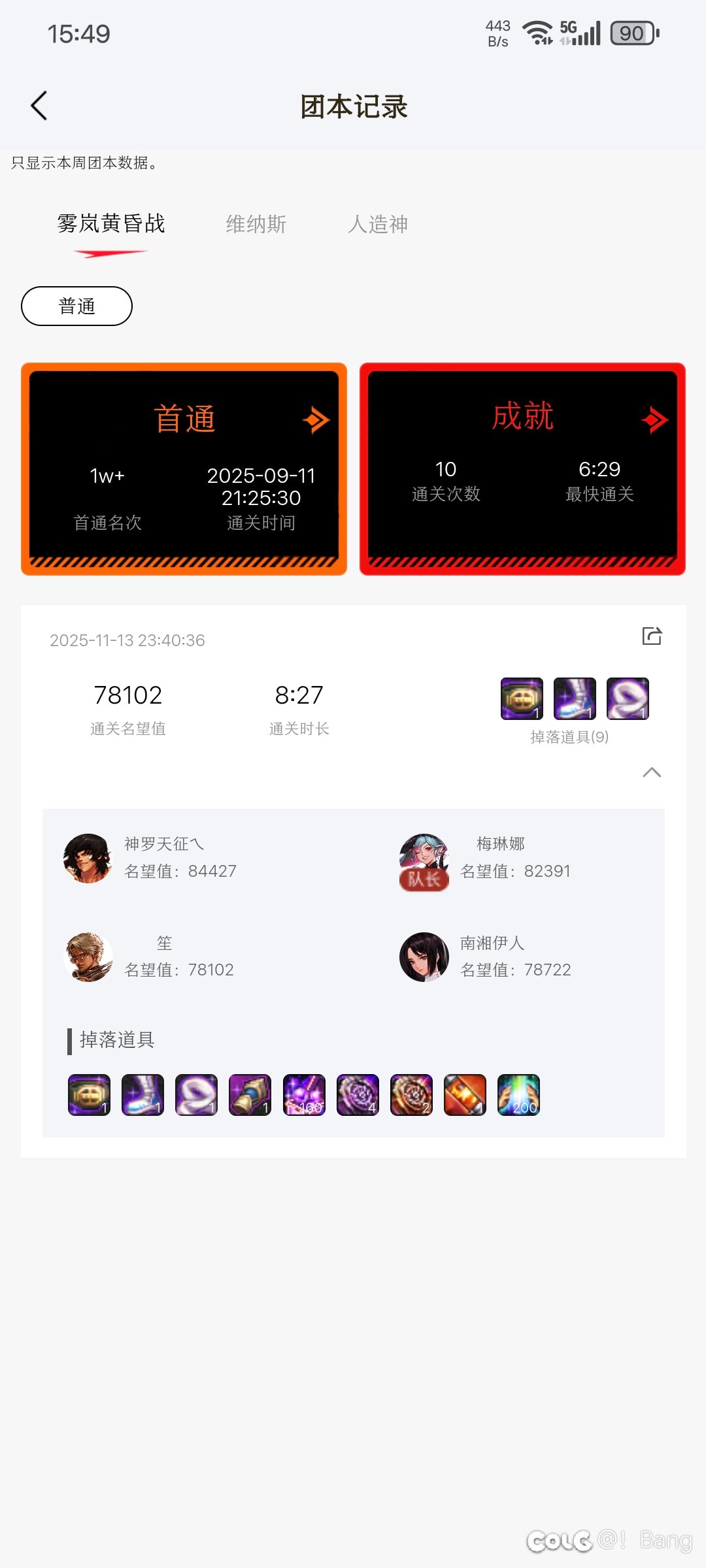Open the golden vortex material icon x2
The image size is (706, 1568).
coord(411,1096)
